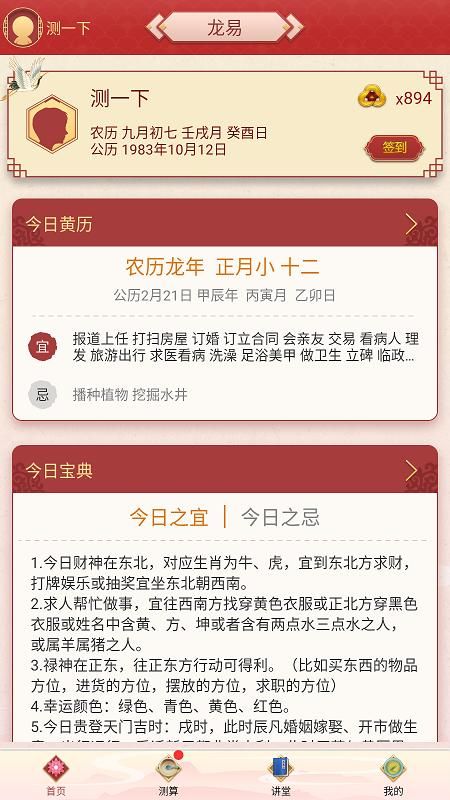The width and height of the screenshot is (450, 800).
Task: Switch to the 测算 tab
Action: click(x=169, y=775)
